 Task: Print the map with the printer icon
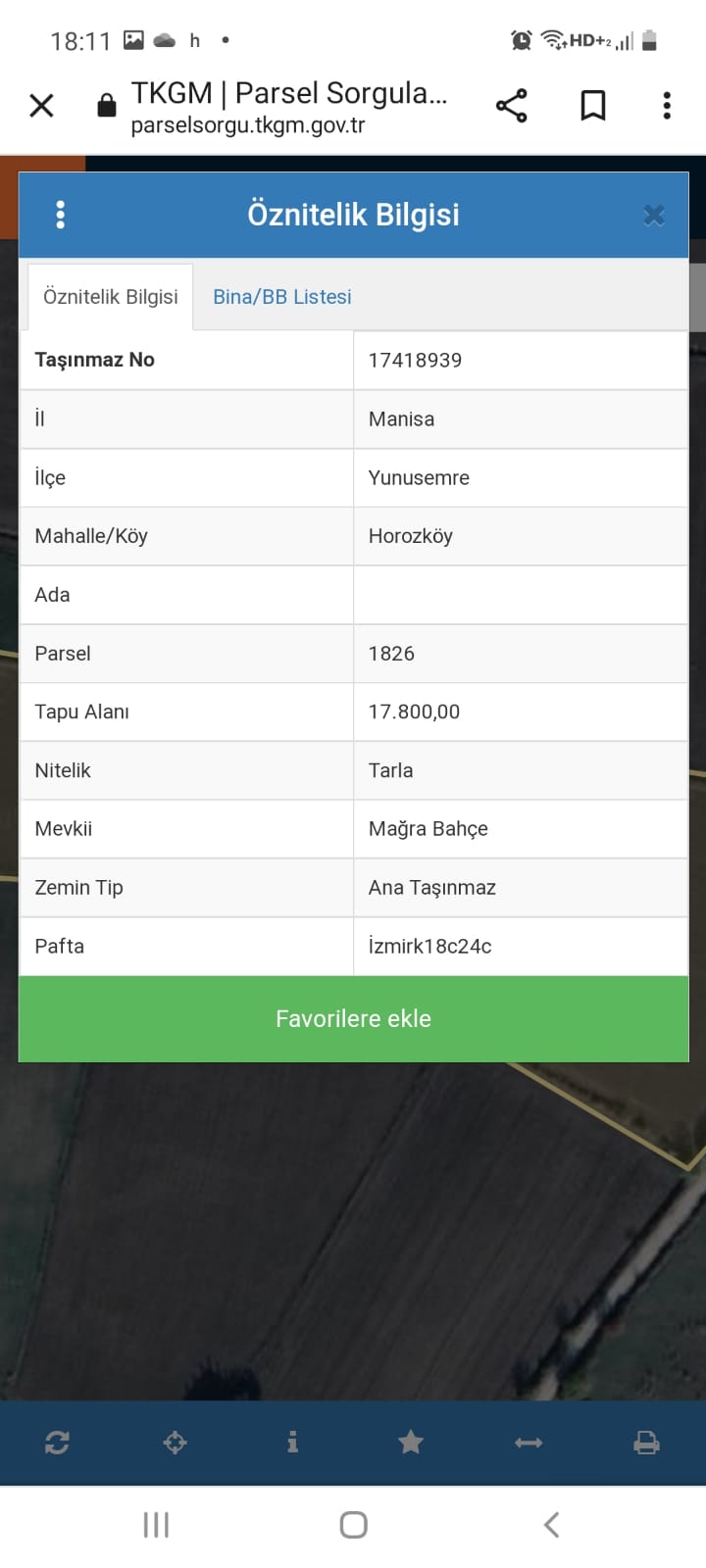(646, 1443)
